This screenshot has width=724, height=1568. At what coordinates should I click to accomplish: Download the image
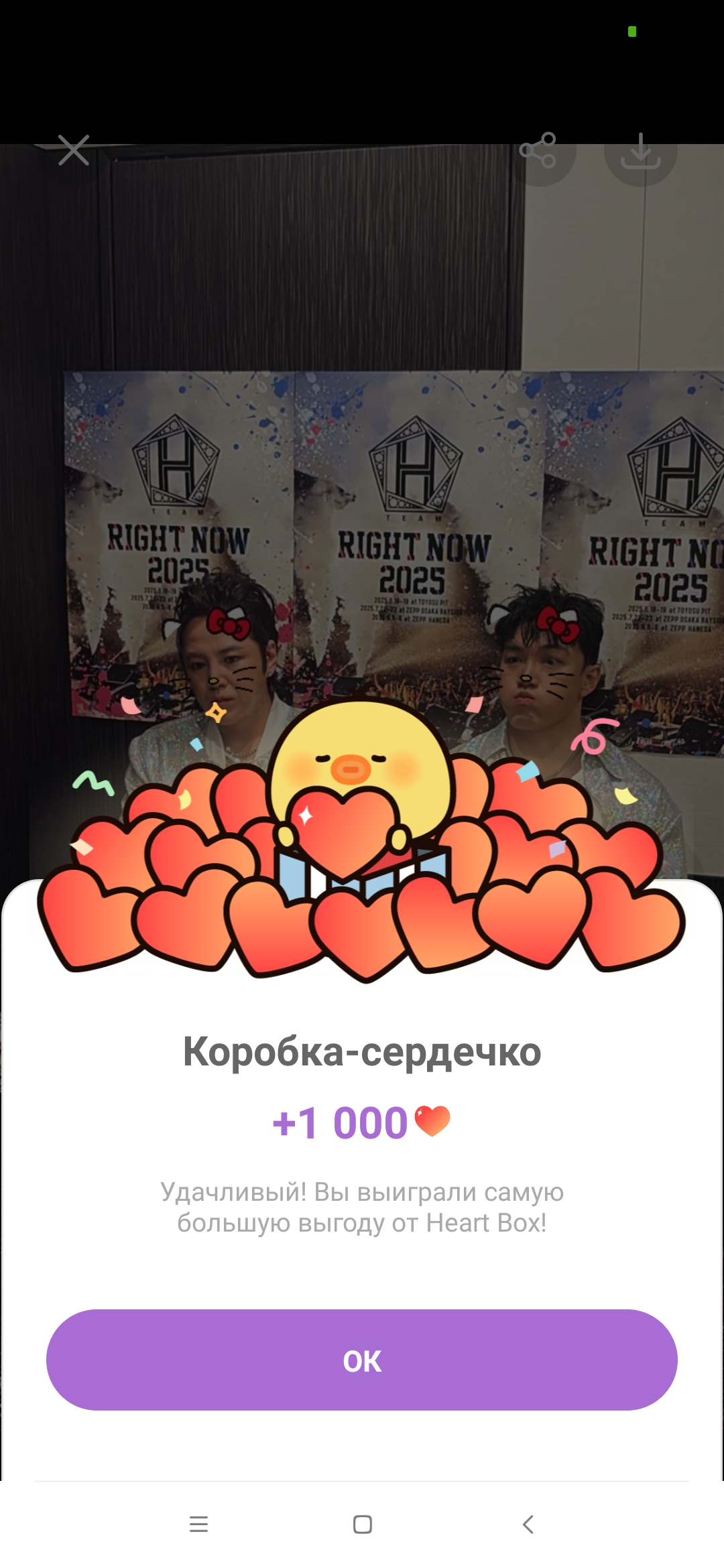(x=640, y=151)
